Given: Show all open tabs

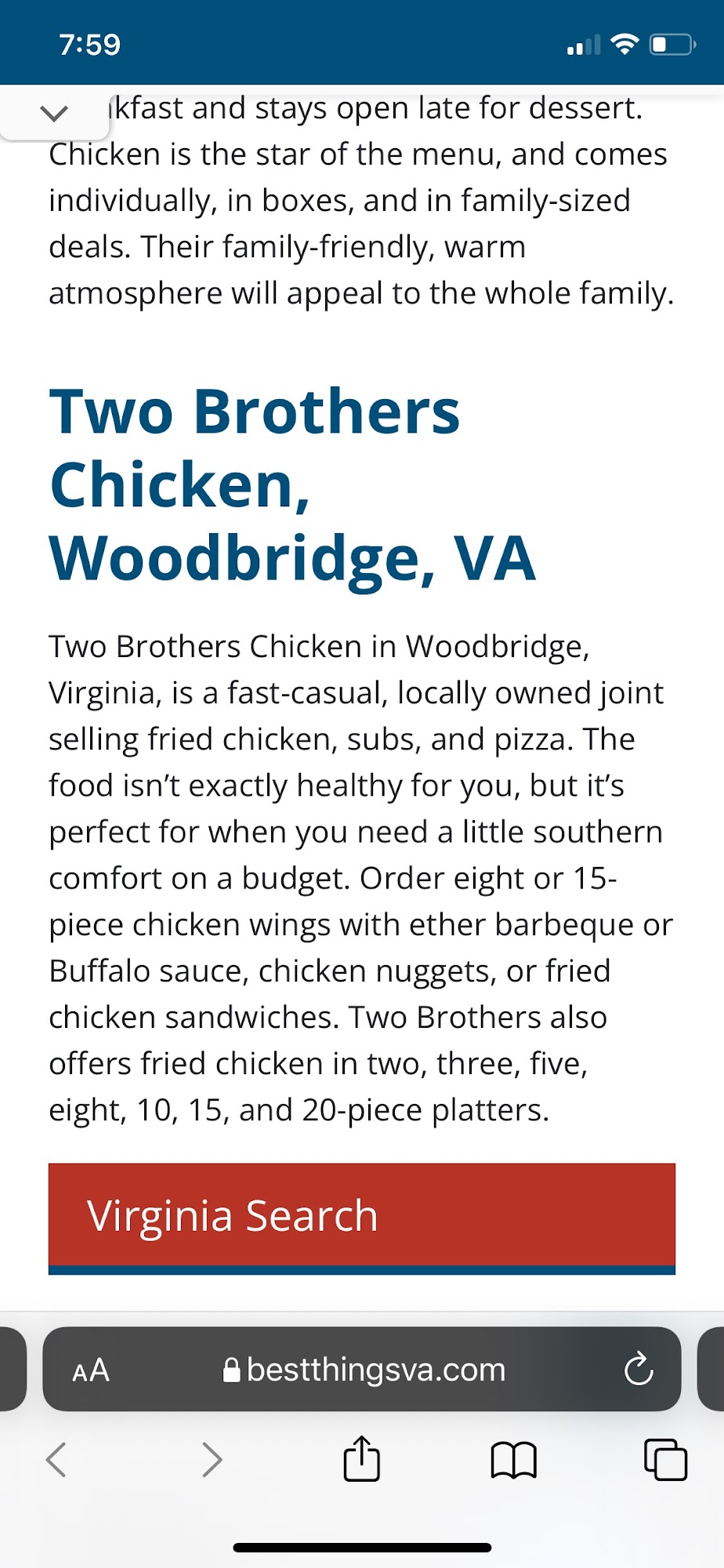Looking at the screenshot, I should (x=665, y=1459).
